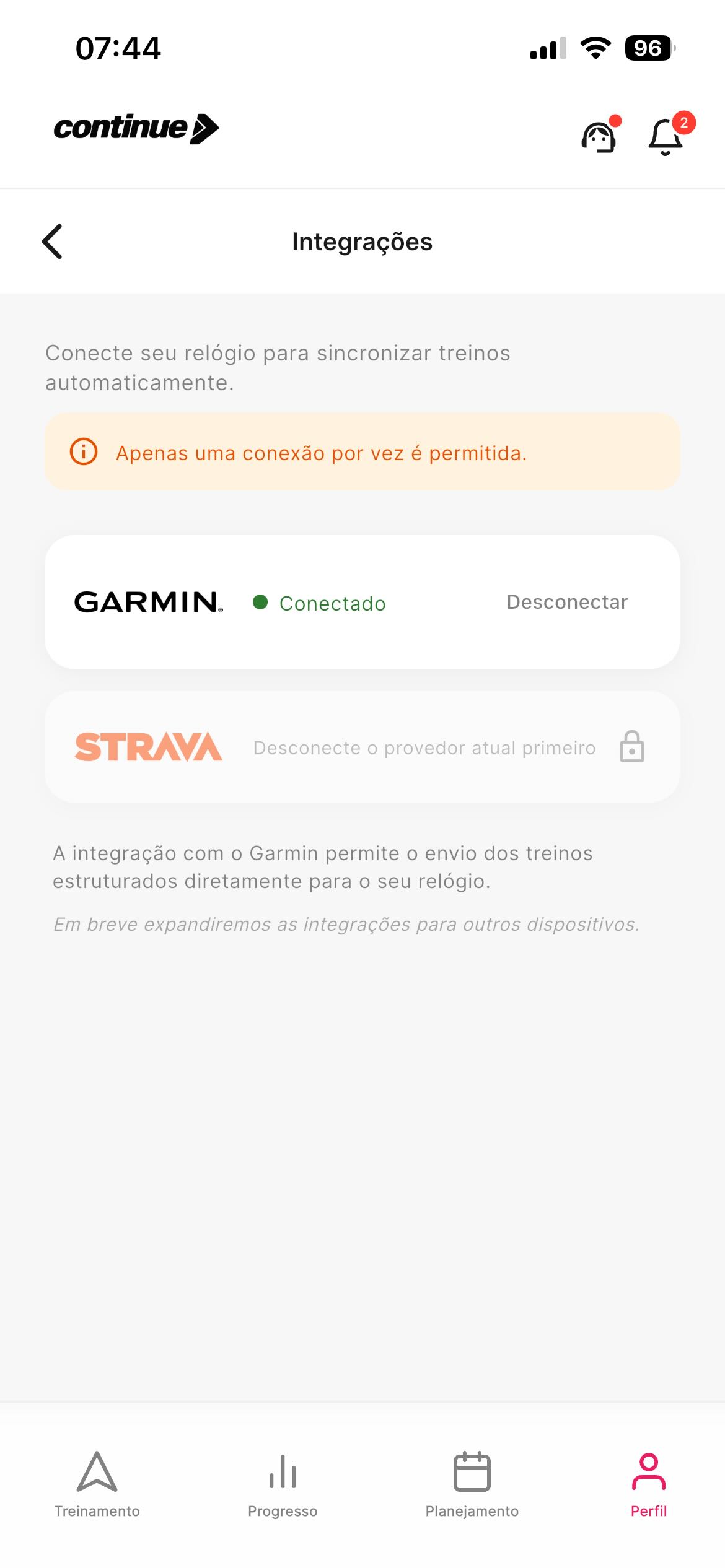Click the GARMIN logo
Screen dimensions: 725x1568
[149, 601]
